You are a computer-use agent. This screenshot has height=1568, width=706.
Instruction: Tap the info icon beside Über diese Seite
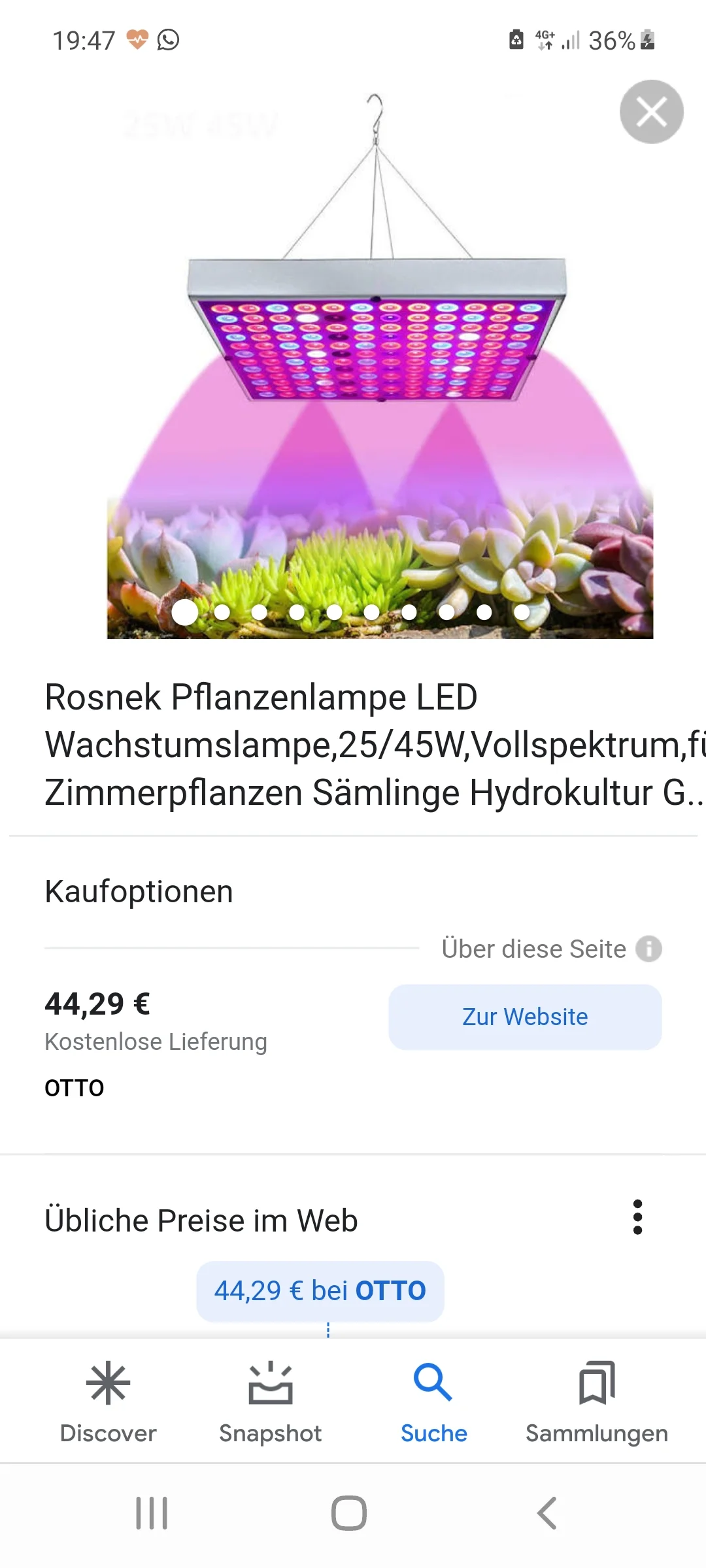[x=648, y=949]
